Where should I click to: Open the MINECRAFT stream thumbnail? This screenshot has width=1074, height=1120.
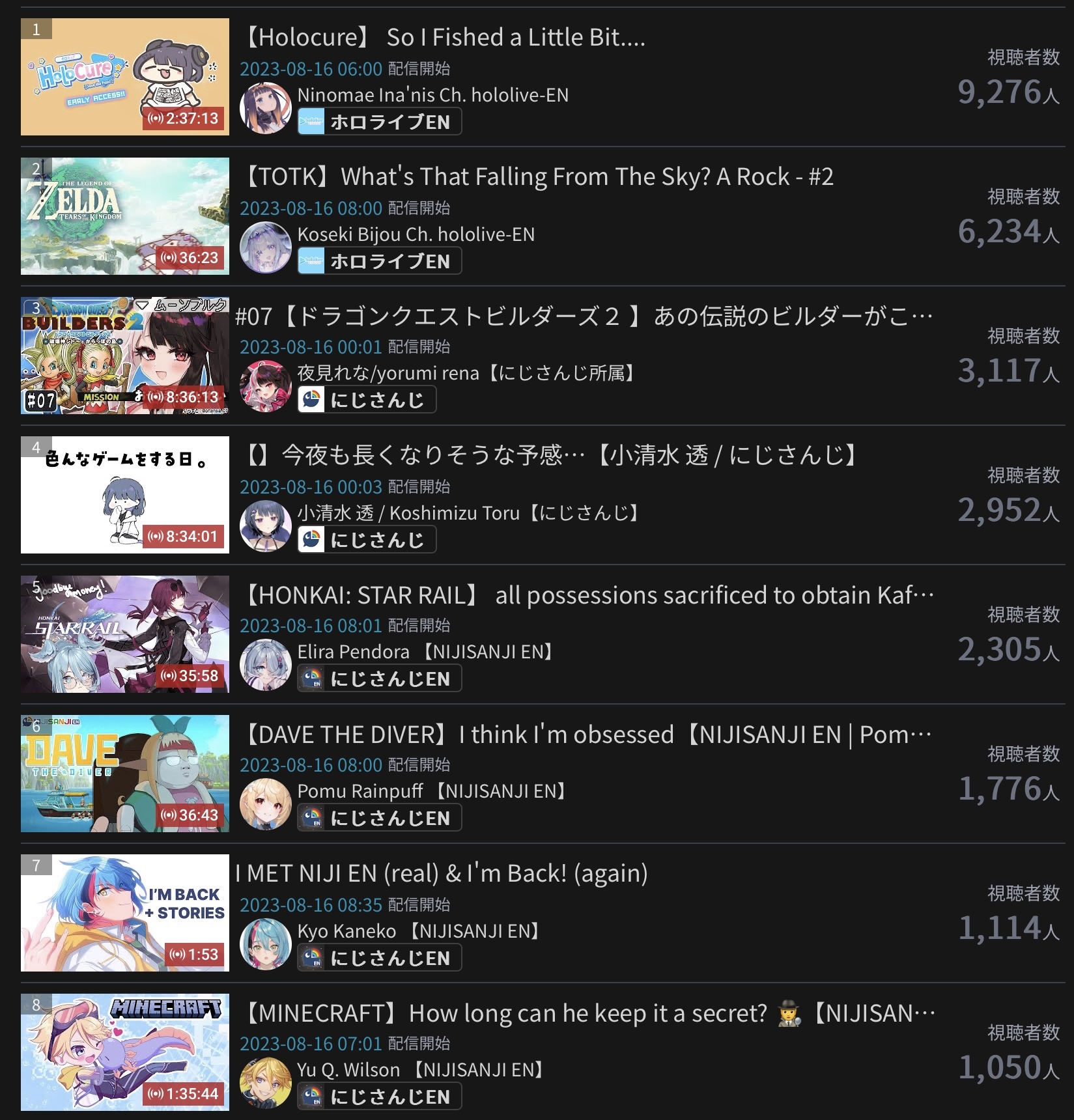[124, 1052]
